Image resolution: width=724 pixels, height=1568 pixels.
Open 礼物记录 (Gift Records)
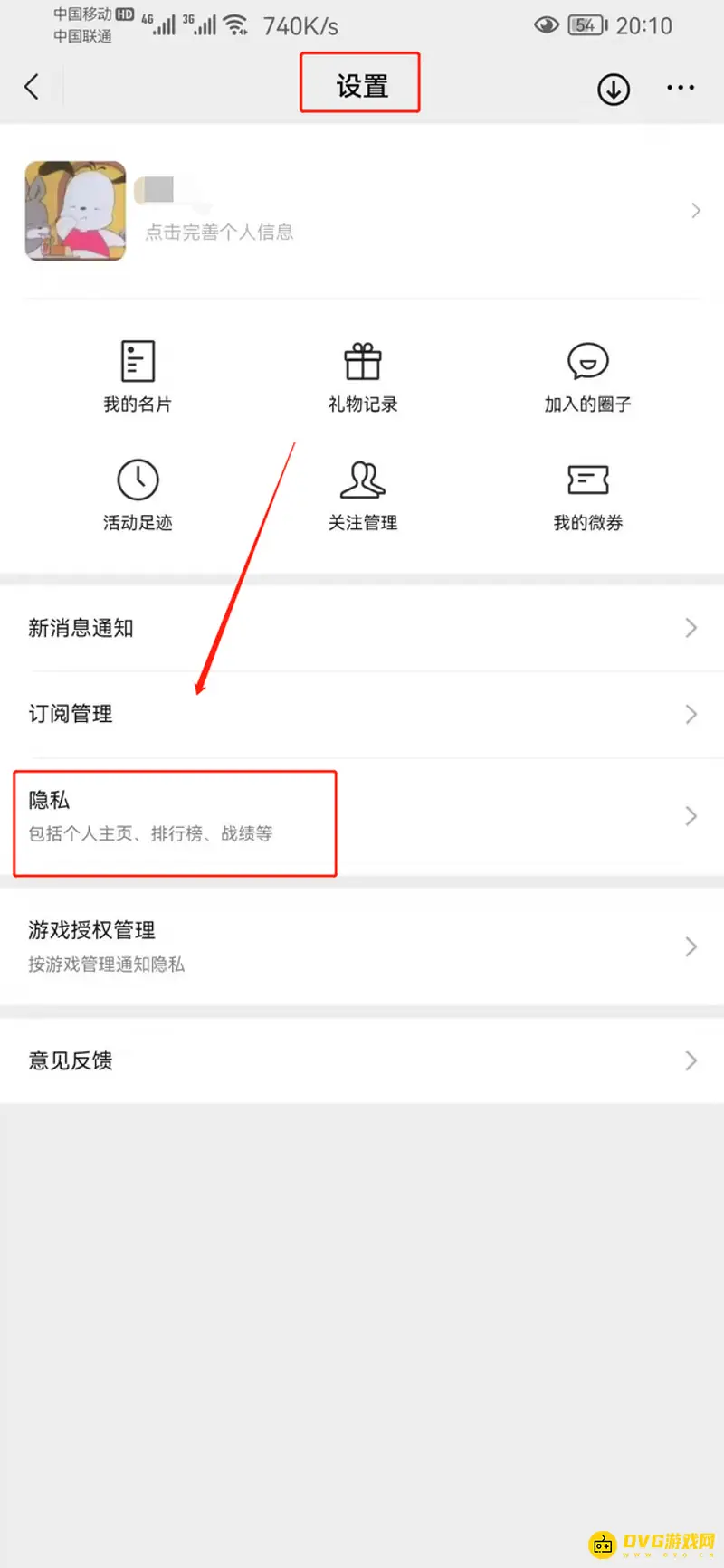[x=362, y=374]
